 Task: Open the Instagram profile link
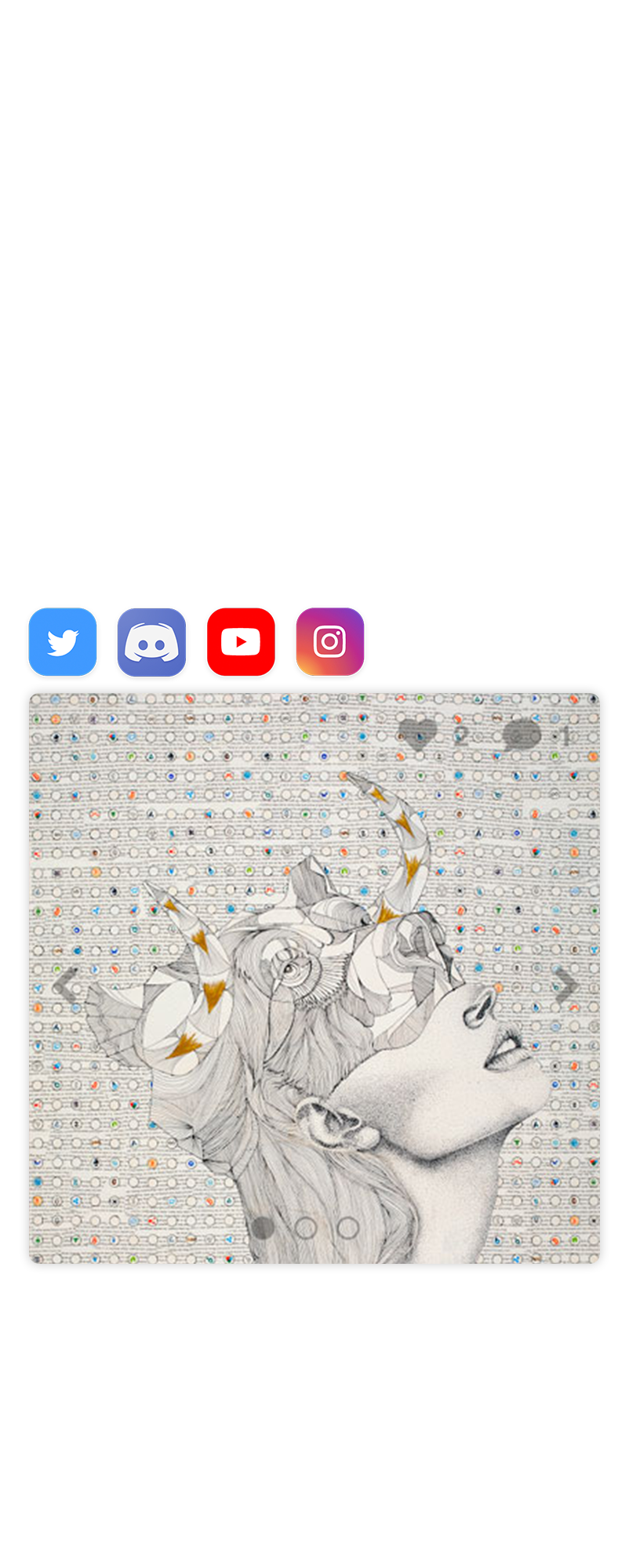pos(330,642)
